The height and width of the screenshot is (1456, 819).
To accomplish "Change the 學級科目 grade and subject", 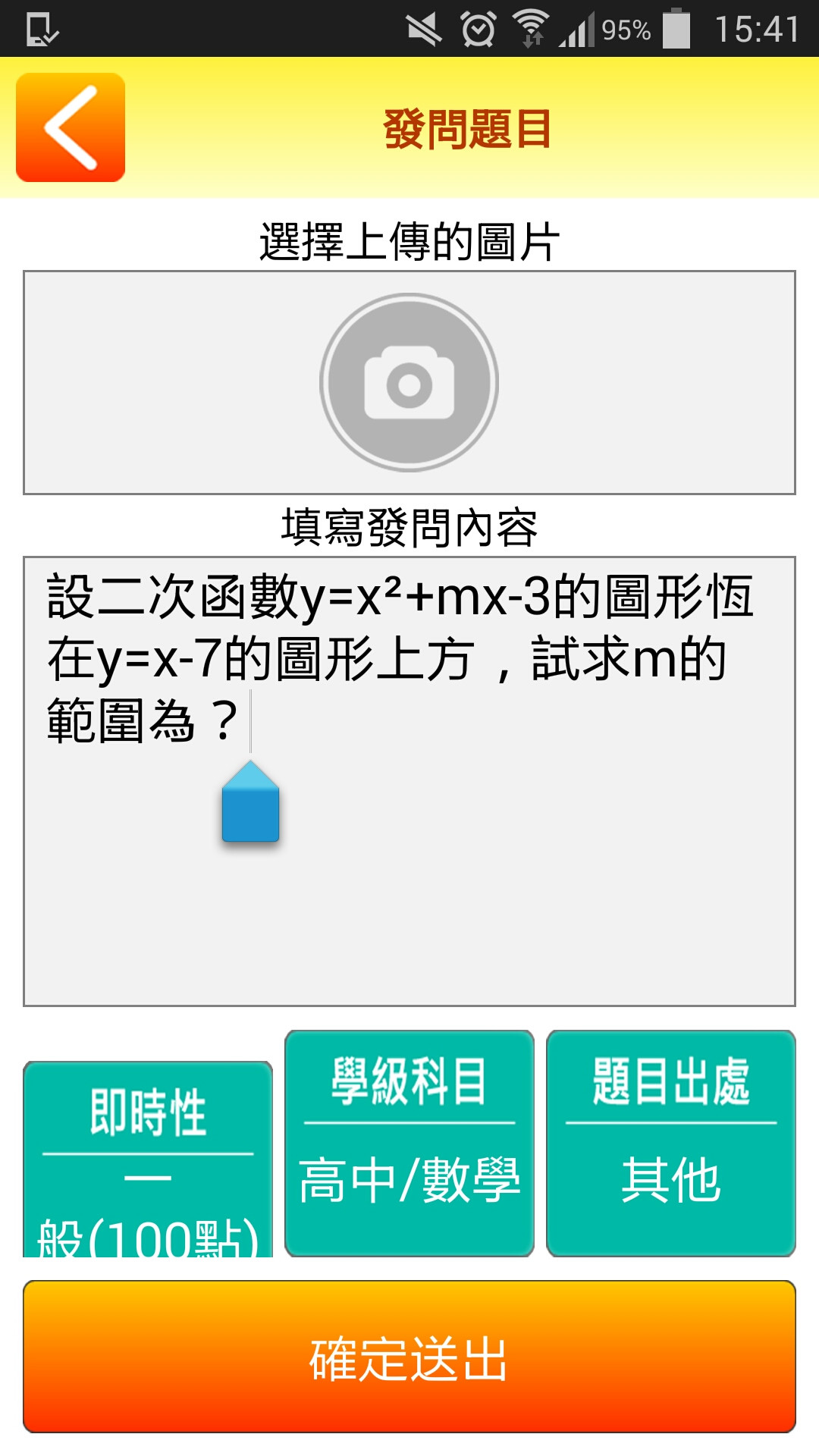I will tap(409, 1144).
